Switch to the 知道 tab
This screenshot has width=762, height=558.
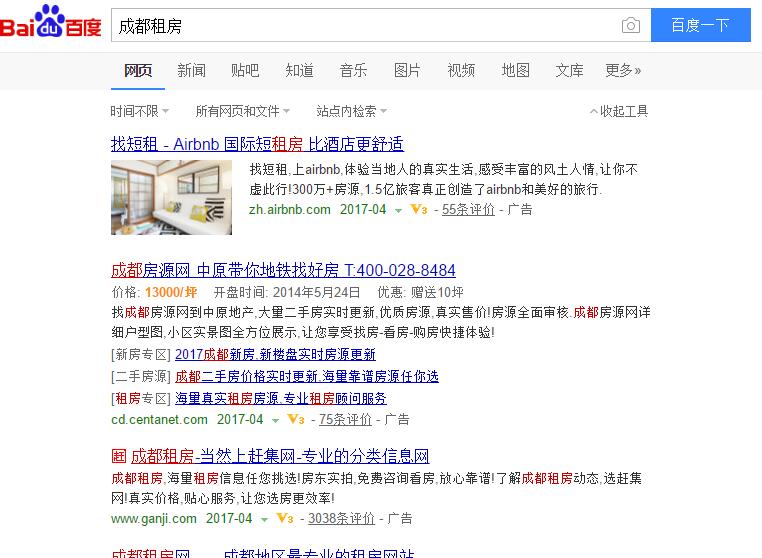299,70
